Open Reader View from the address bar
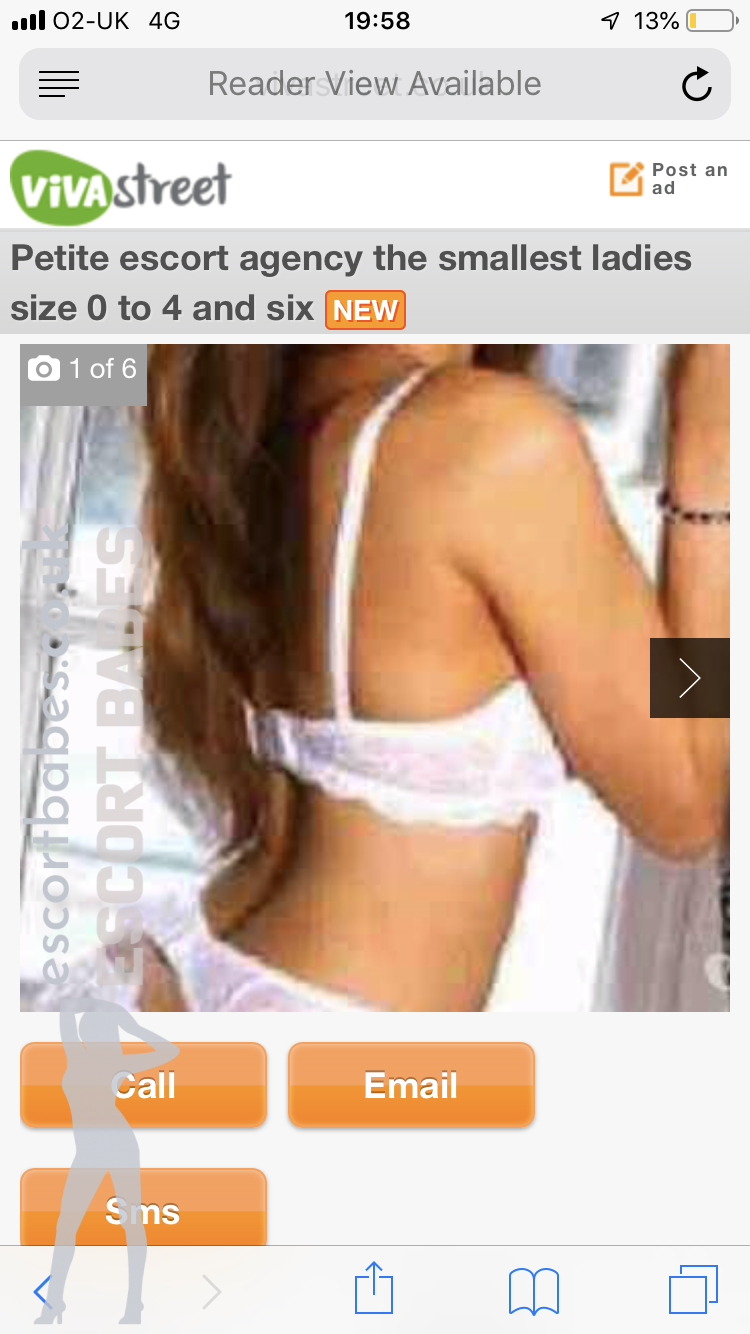Image resolution: width=750 pixels, height=1334 pixels. [59, 85]
